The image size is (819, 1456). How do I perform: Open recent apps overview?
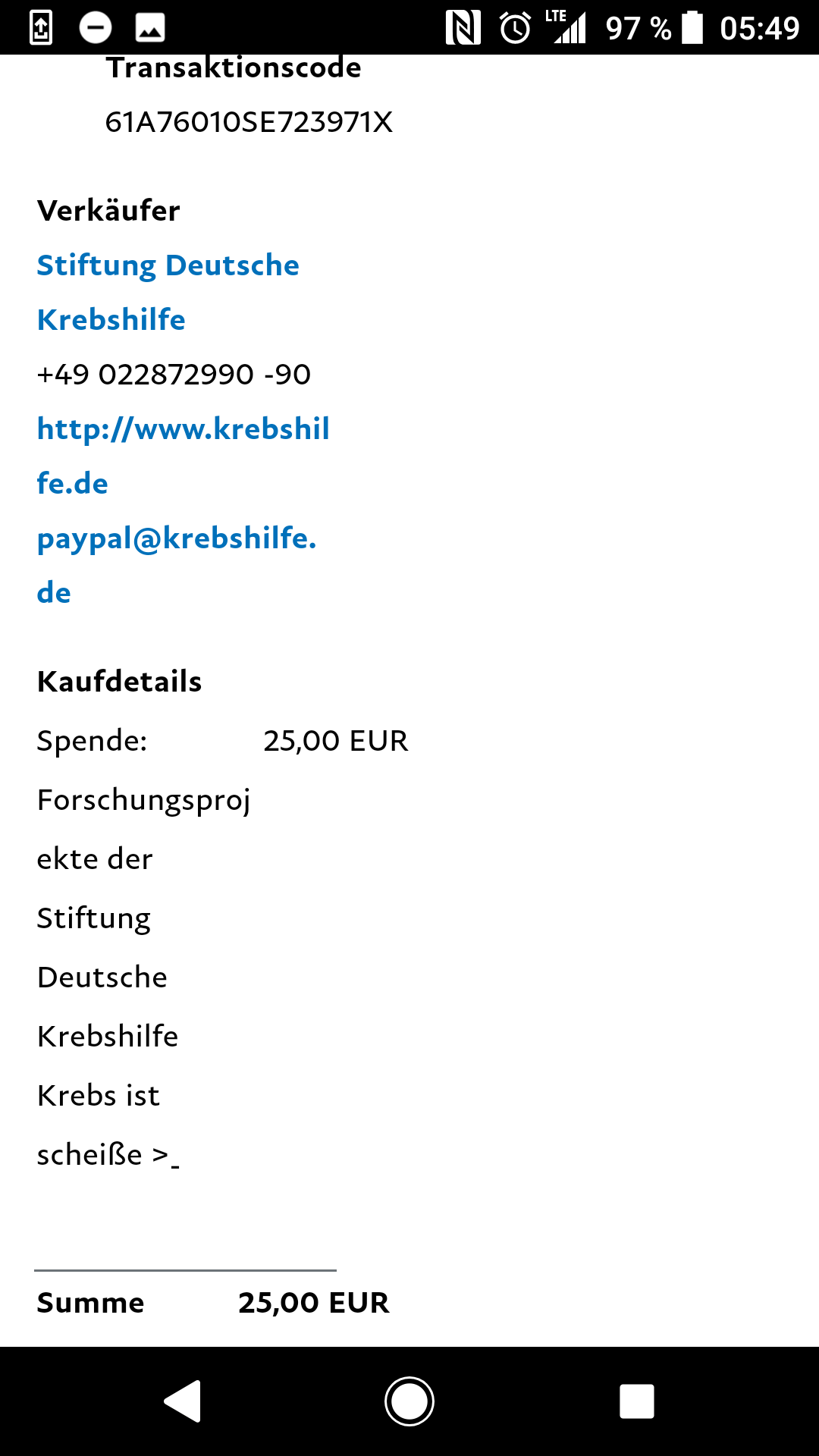pos(637,1401)
